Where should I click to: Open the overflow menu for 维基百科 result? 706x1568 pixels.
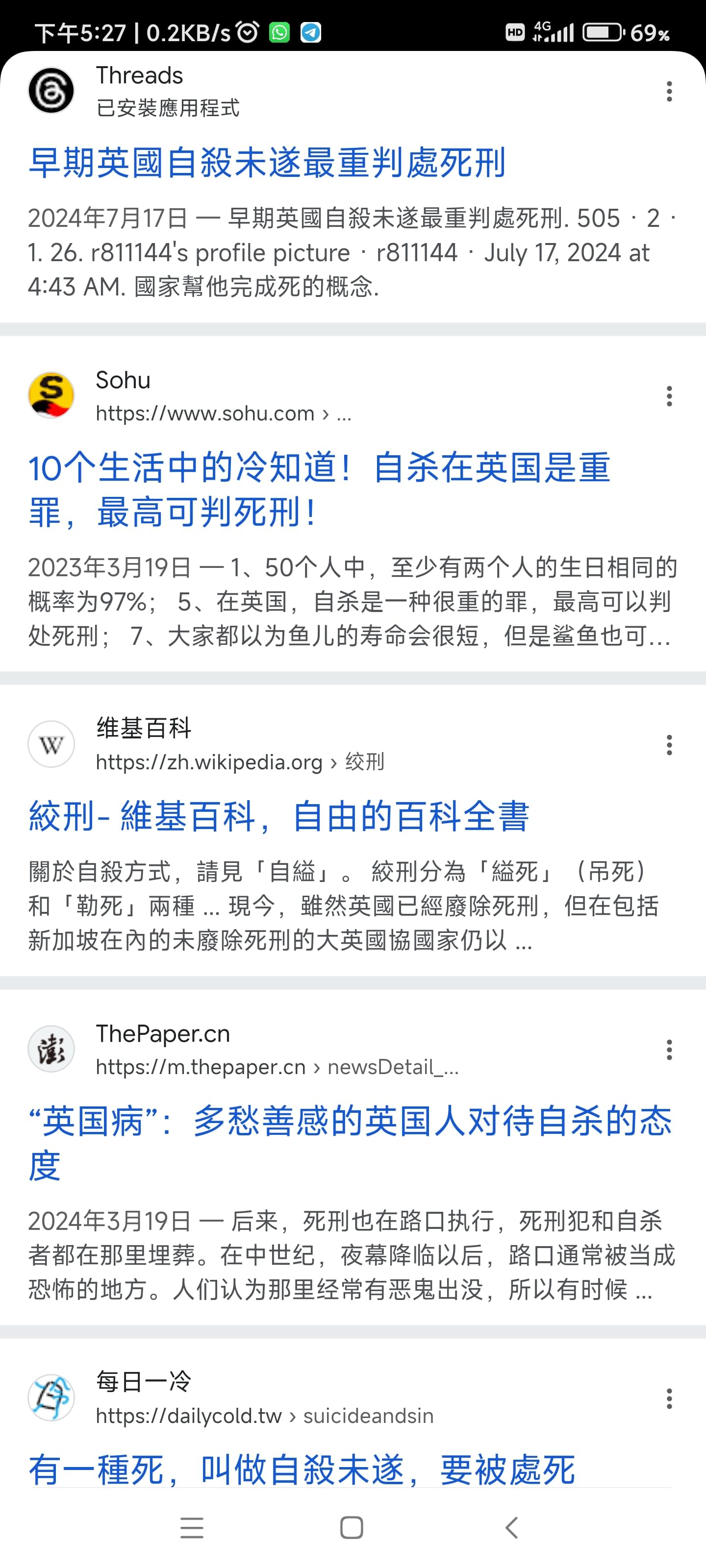click(669, 745)
